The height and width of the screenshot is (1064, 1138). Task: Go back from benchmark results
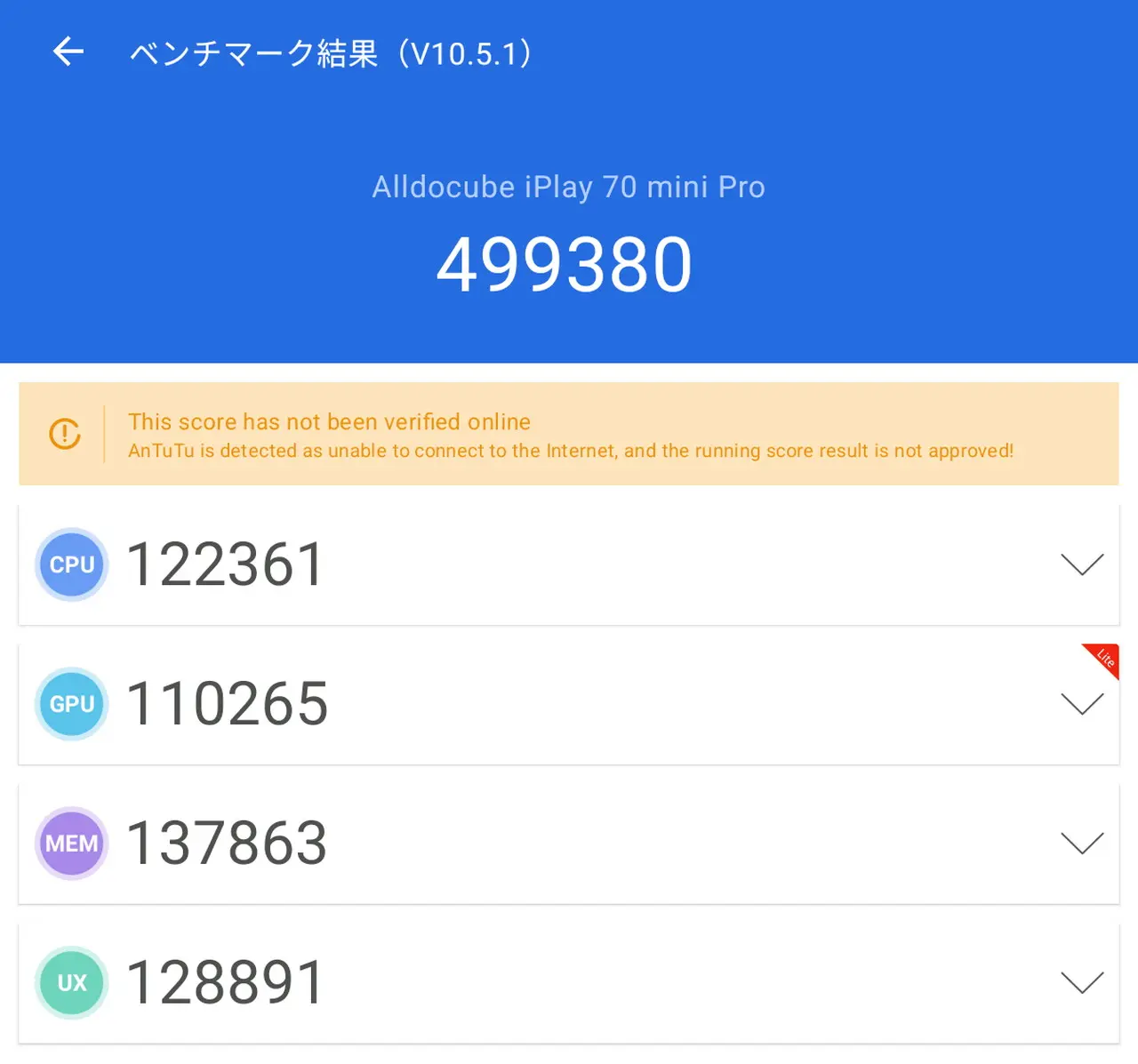(68, 52)
